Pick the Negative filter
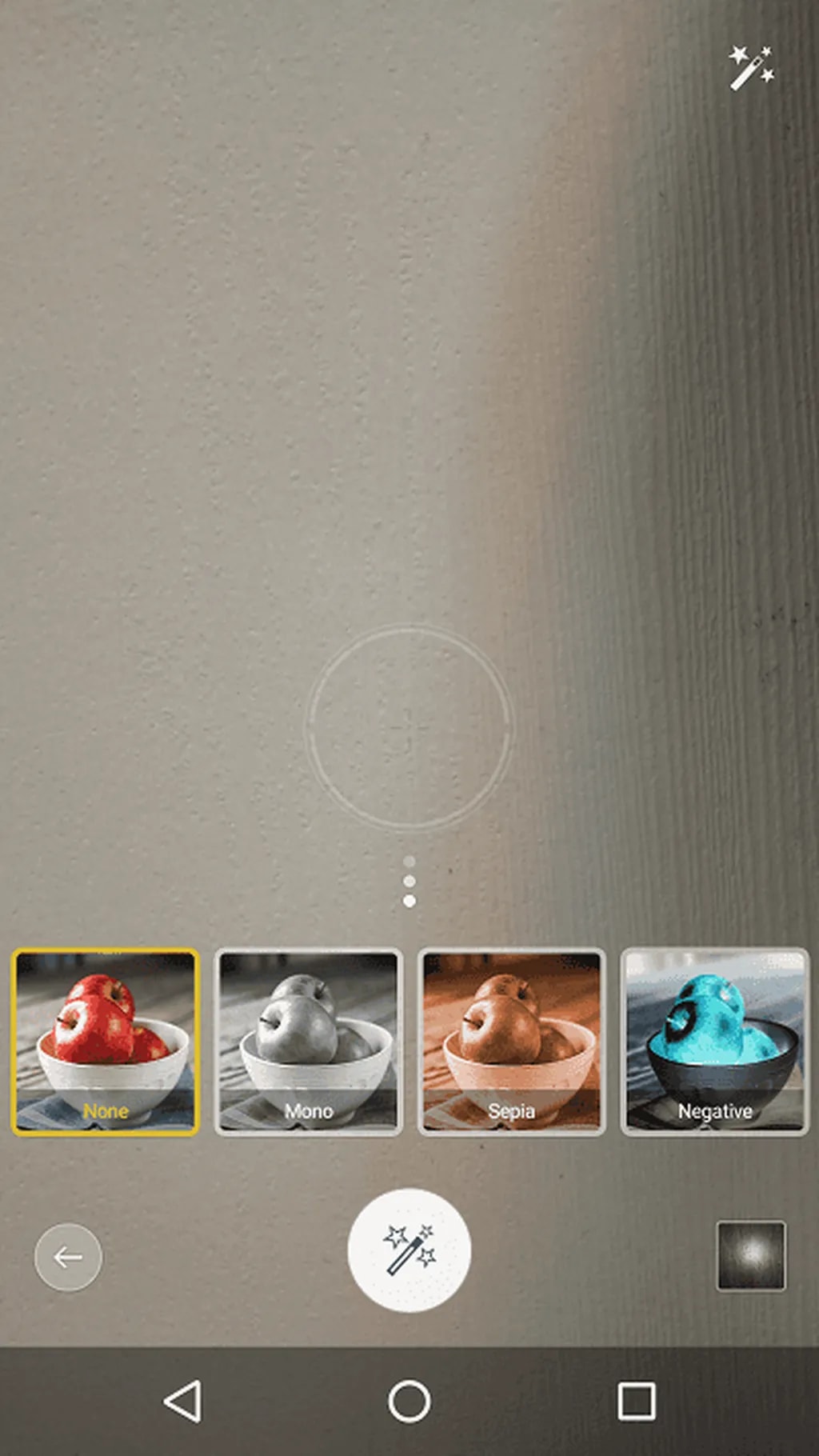This screenshot has height=1456, width=819. pos(714,1042)
